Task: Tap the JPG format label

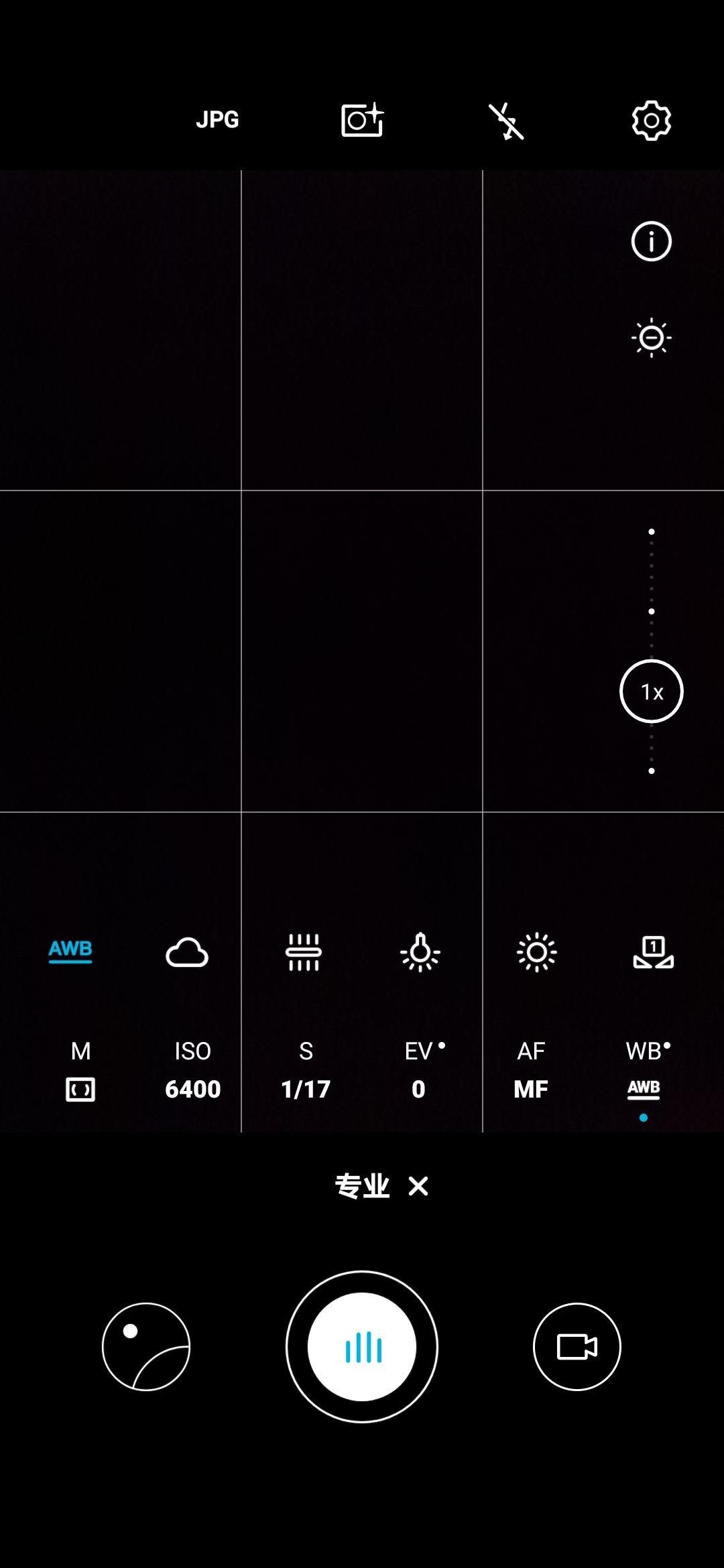Action: tap(217, 121)
